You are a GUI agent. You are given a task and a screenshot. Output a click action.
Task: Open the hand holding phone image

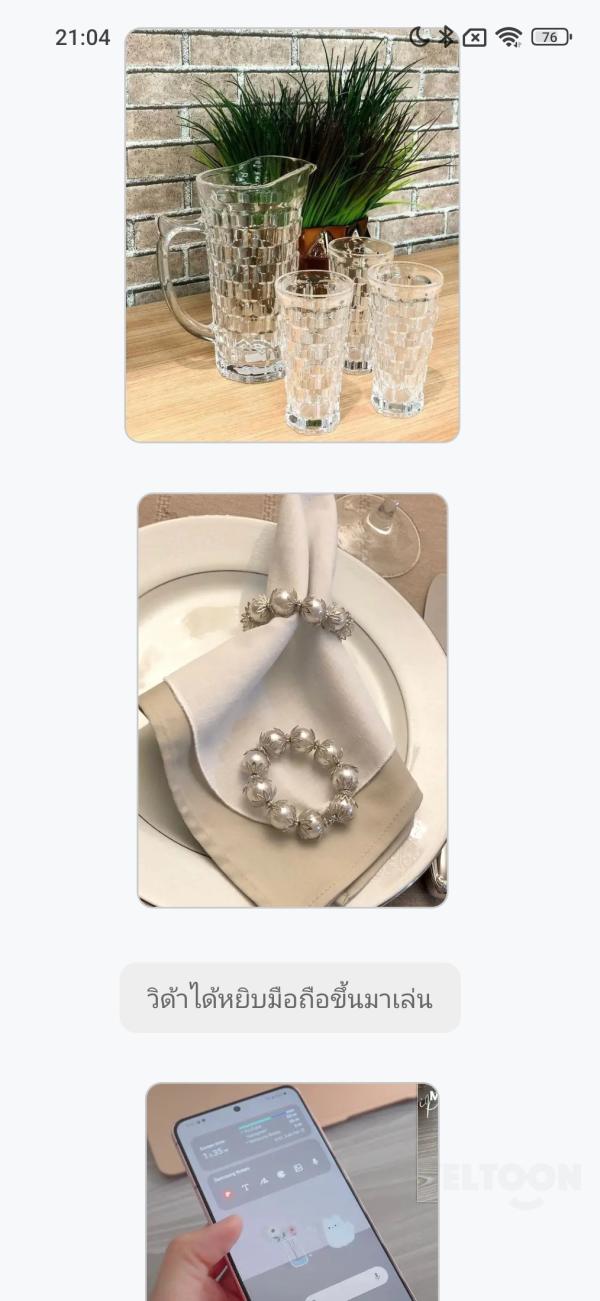pos(290,1192)
